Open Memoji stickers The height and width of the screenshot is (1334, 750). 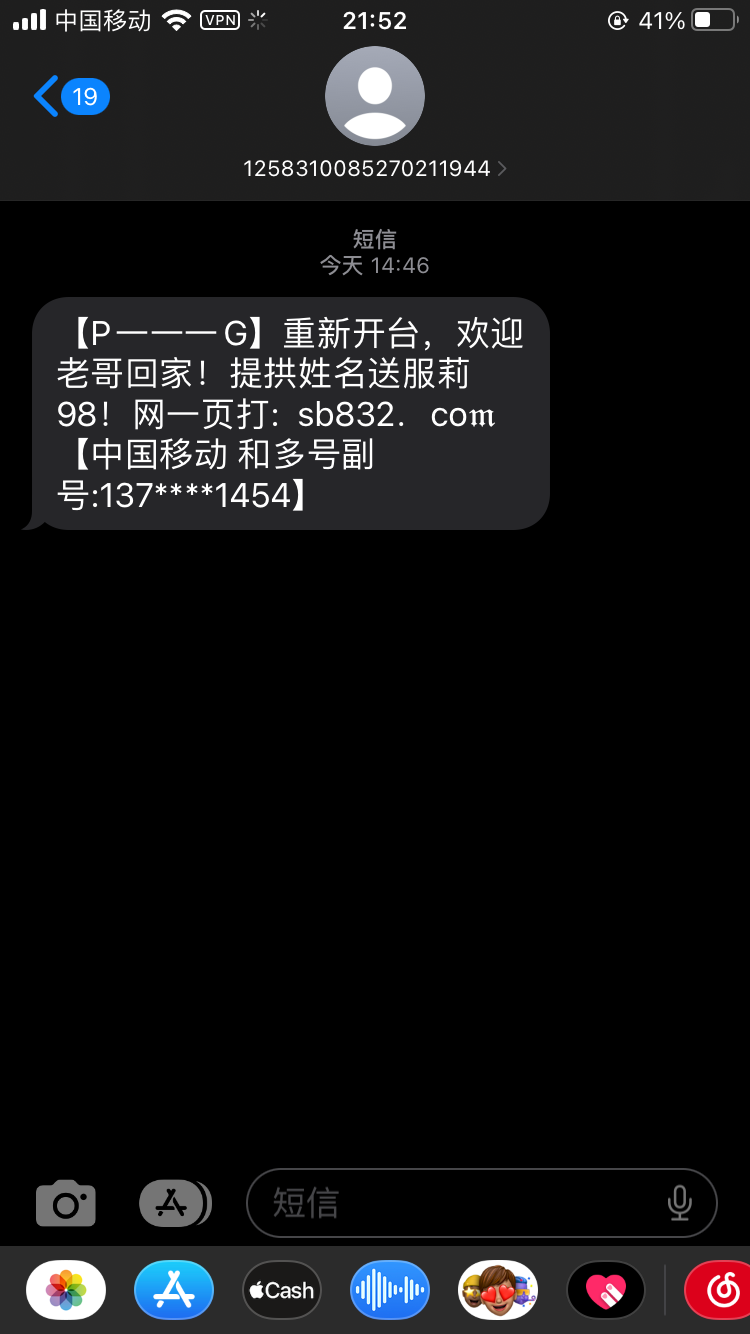pyautogui.click(x=498, y=1290)
